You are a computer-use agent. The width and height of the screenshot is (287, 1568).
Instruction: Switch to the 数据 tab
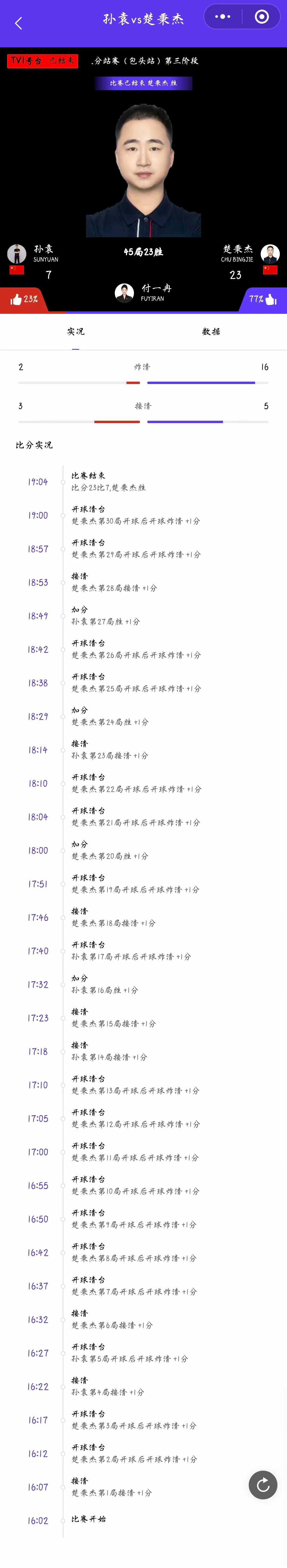tap(211, 332)
